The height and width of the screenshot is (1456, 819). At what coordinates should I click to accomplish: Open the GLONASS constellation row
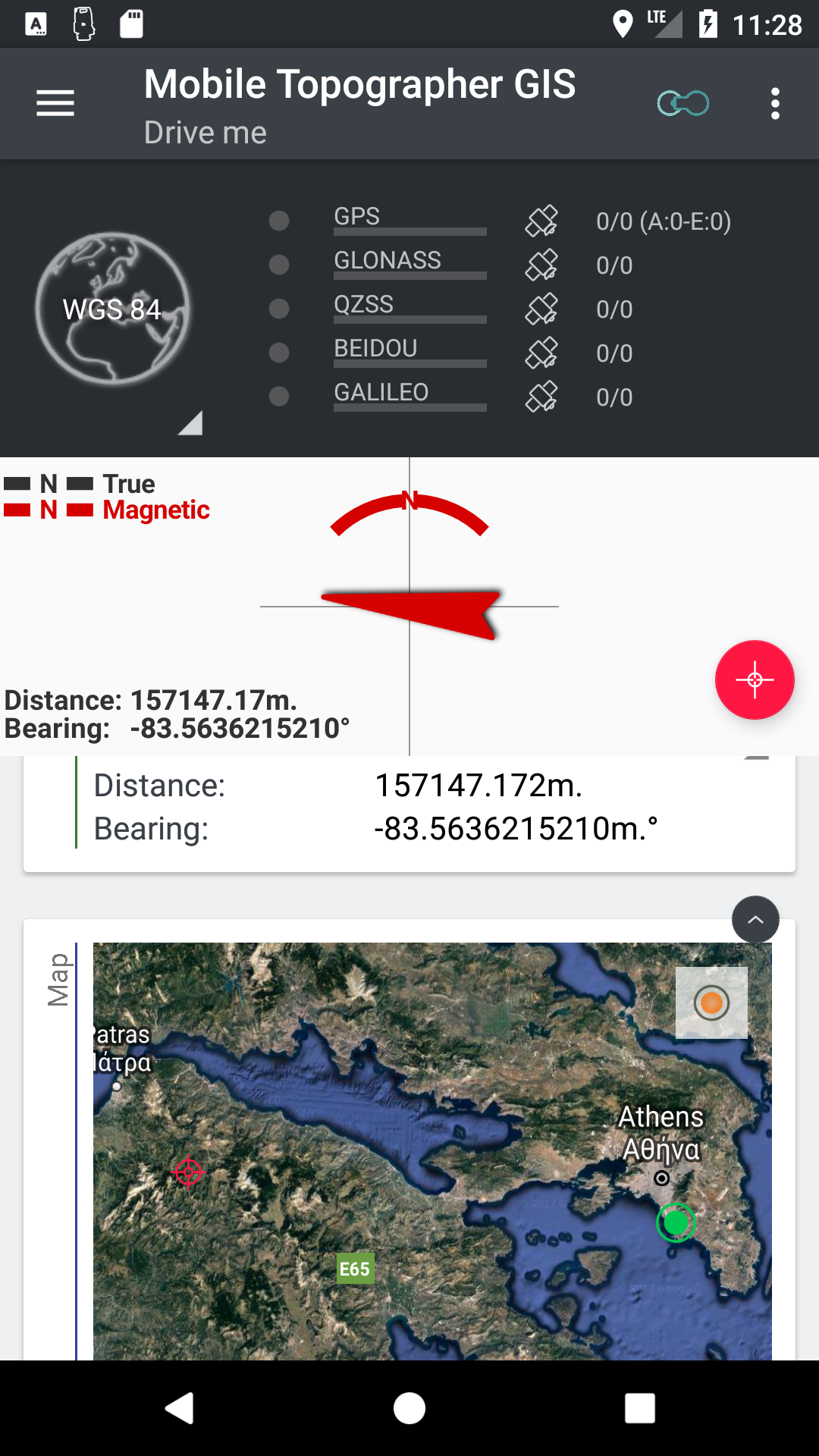click(x=409, y=264)
